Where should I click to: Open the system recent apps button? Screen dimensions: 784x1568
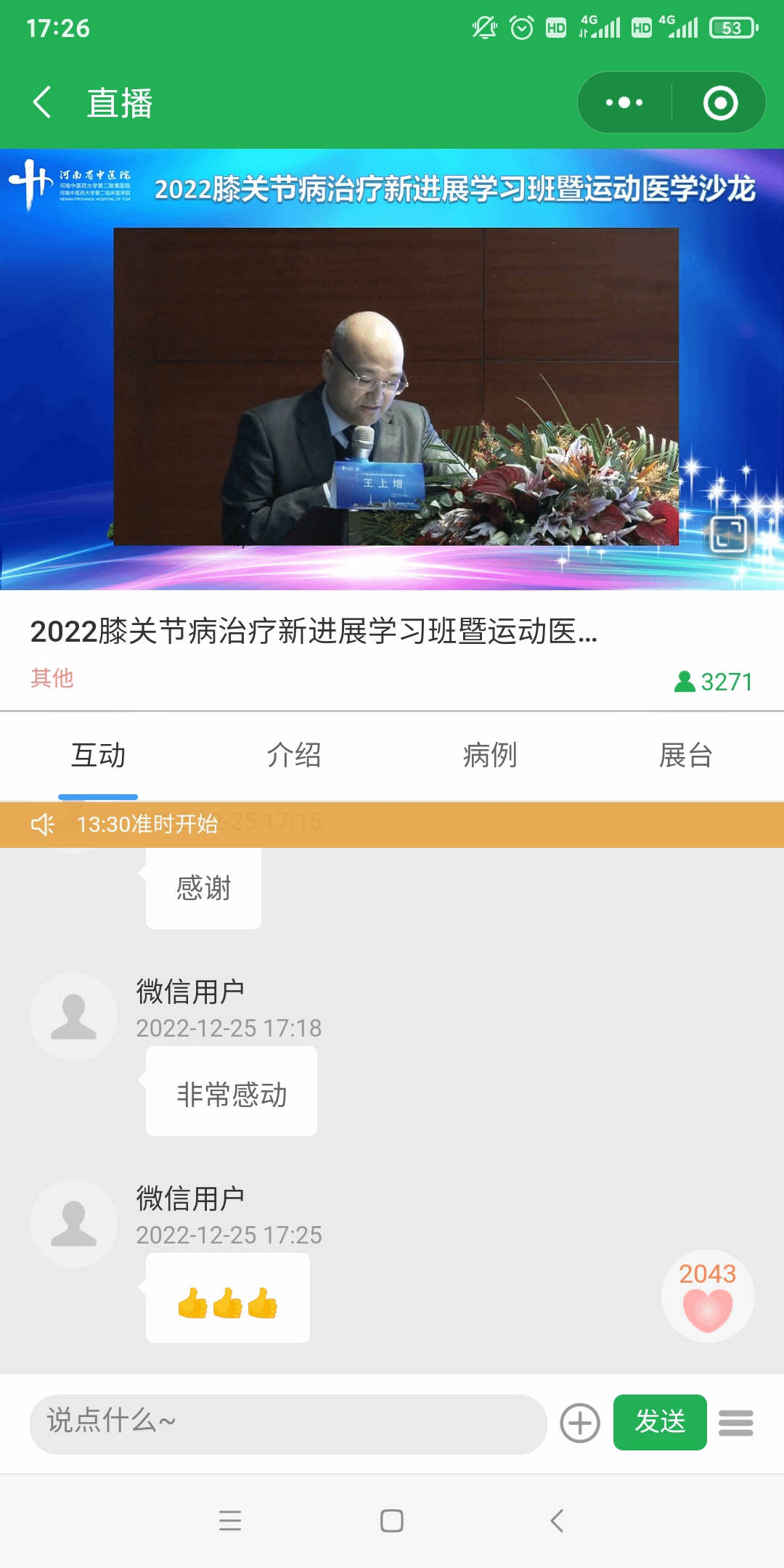pos(230,1521)
